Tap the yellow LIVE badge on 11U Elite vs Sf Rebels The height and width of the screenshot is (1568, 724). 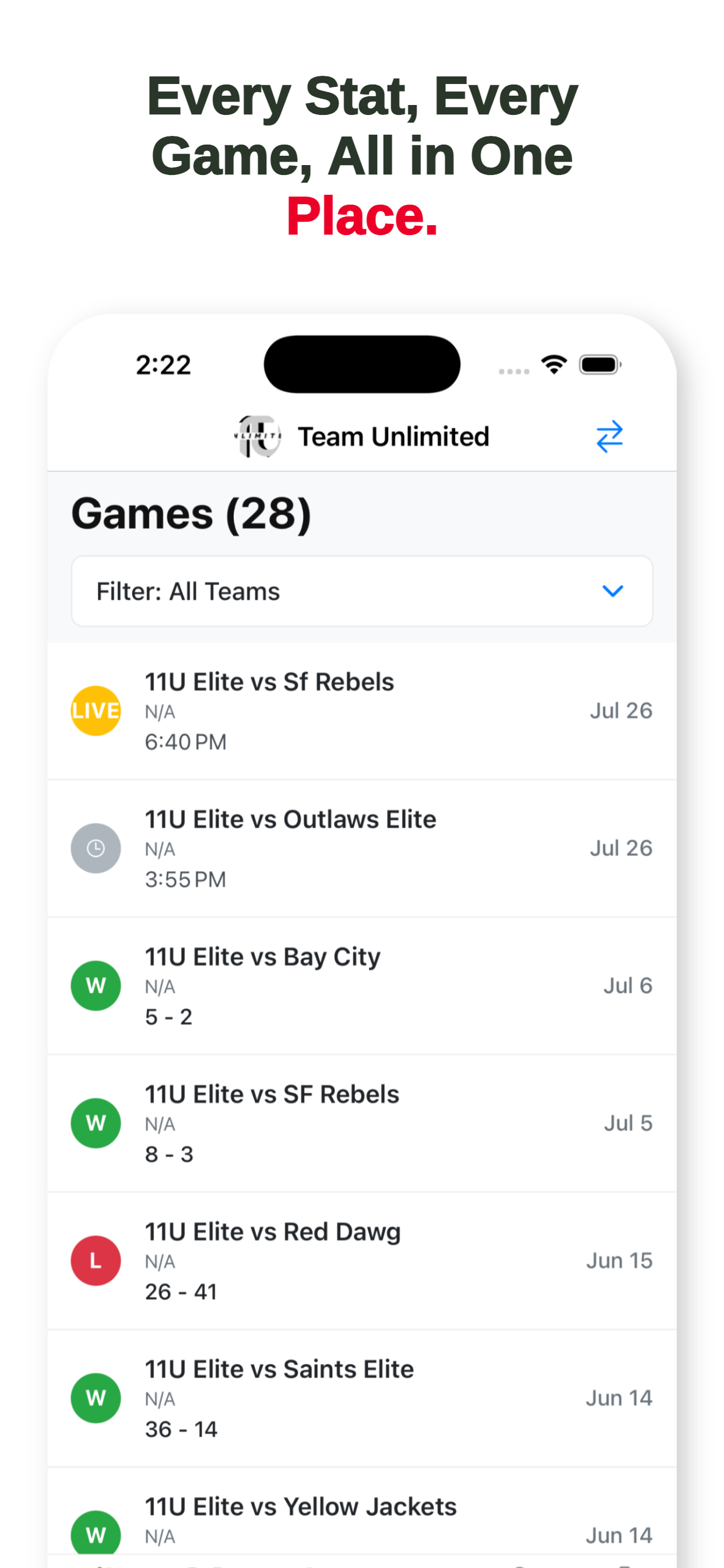tap(96, 710)
